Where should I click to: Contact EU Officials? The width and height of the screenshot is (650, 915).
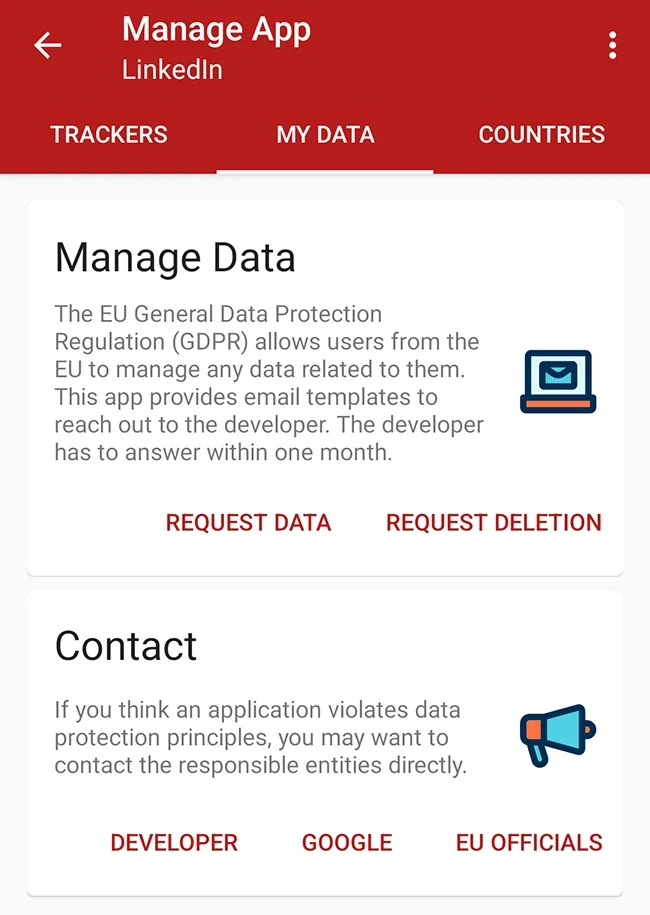[529, 843]
